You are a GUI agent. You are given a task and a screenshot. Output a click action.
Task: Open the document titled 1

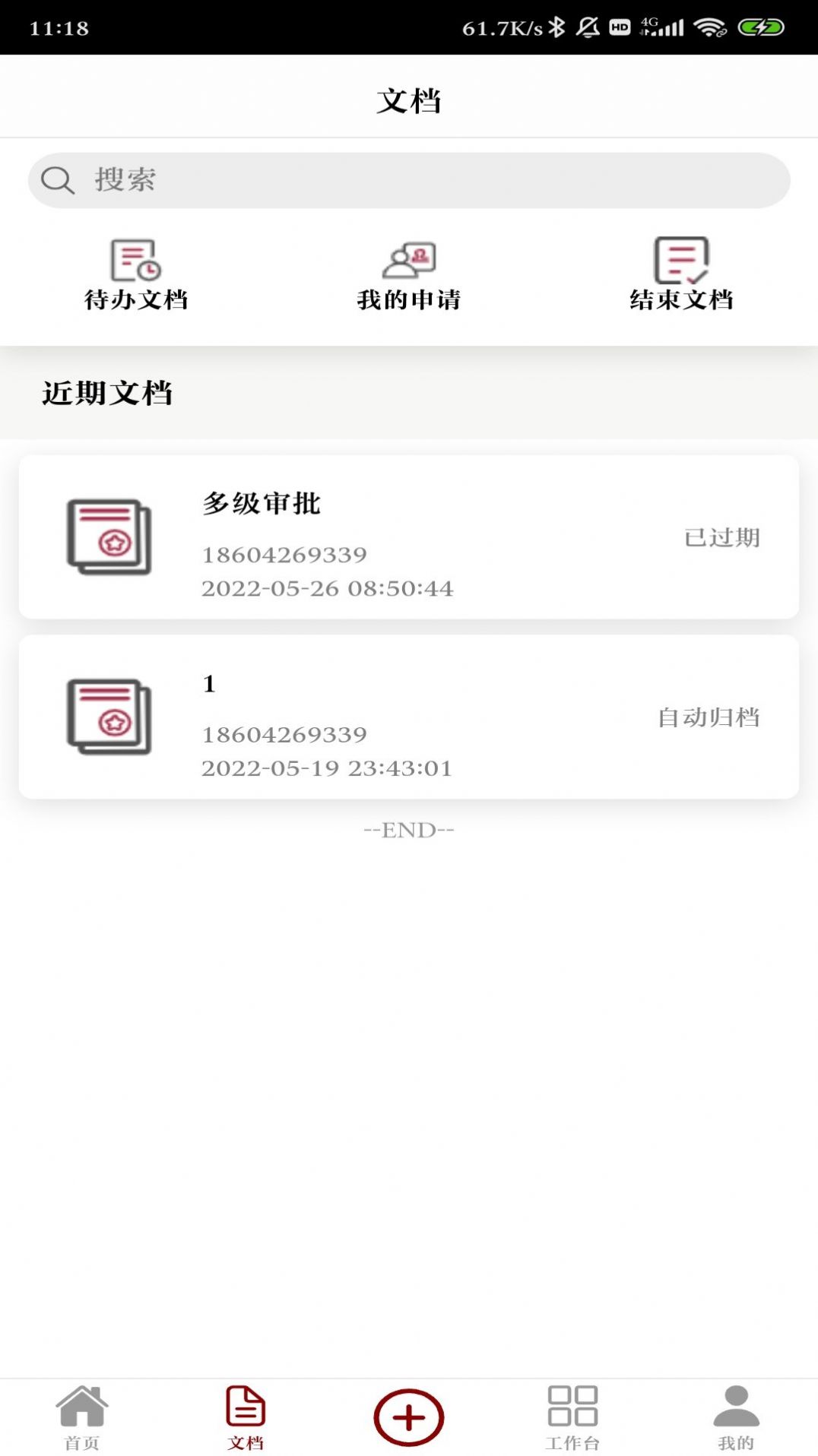tap(409, 717)
